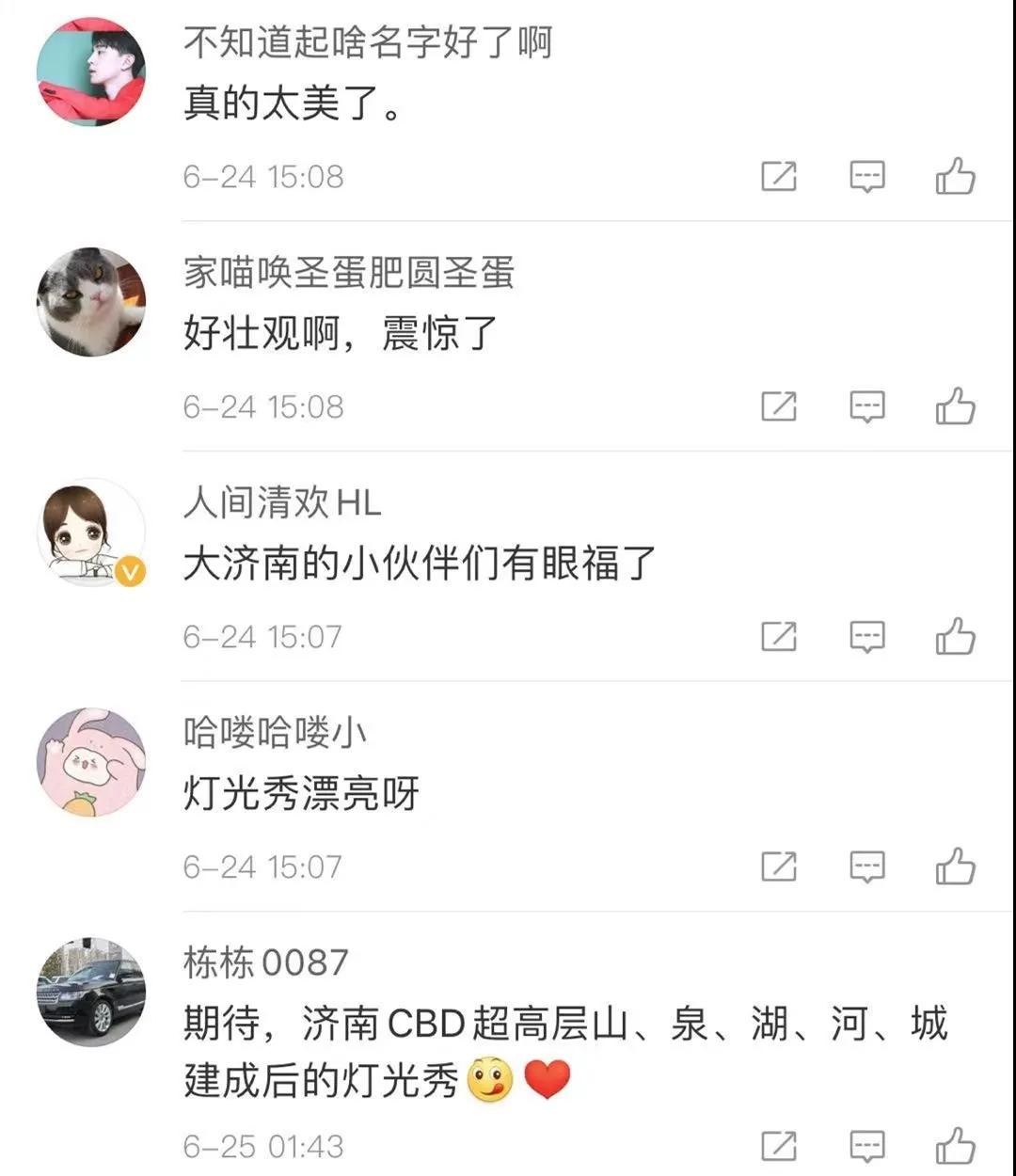
Task: Repost the comment by 人间清欢HL
Action: point(779,637)
